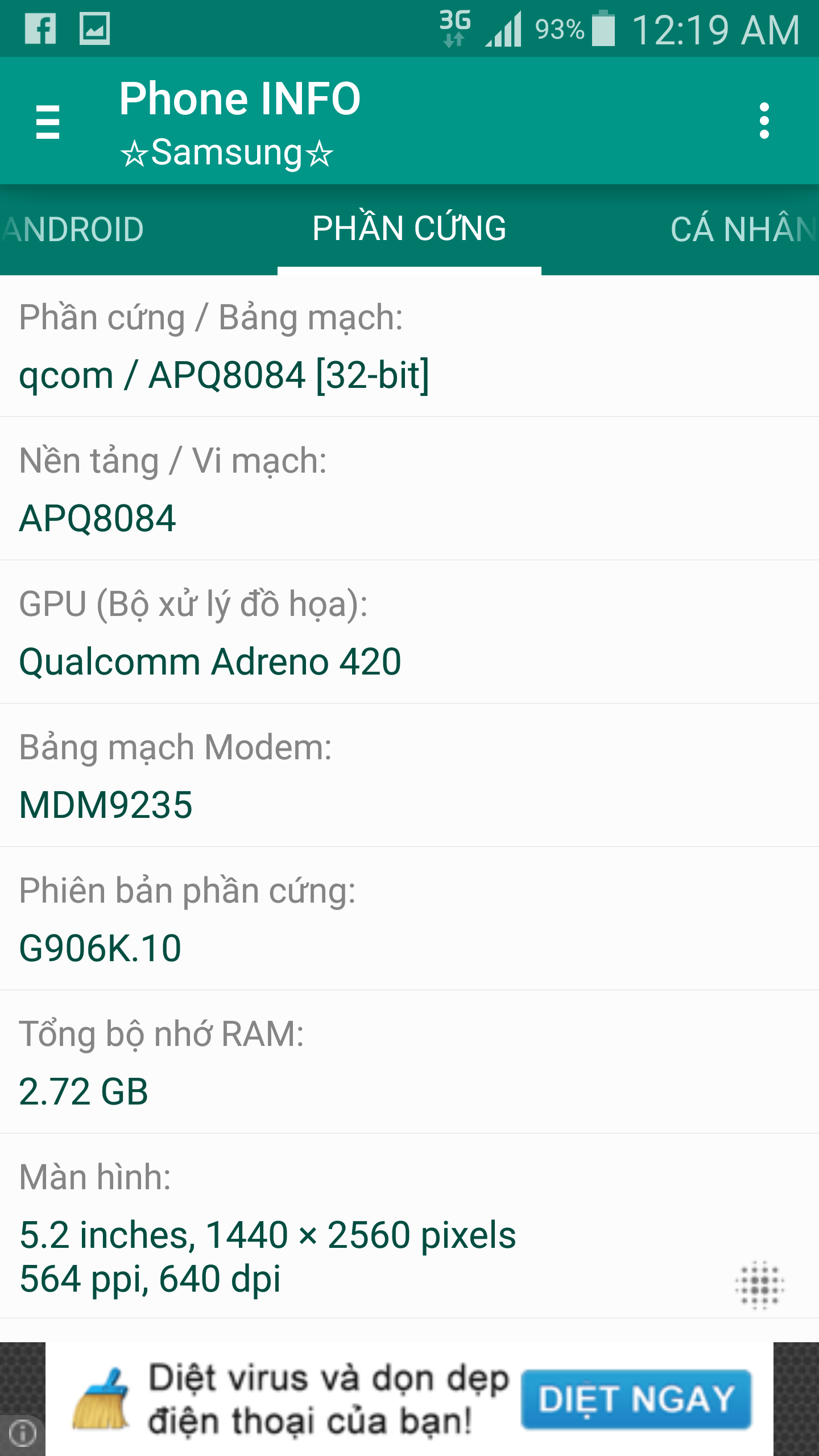
Task: Open the ad info icon
Action: pos(23,1433)
